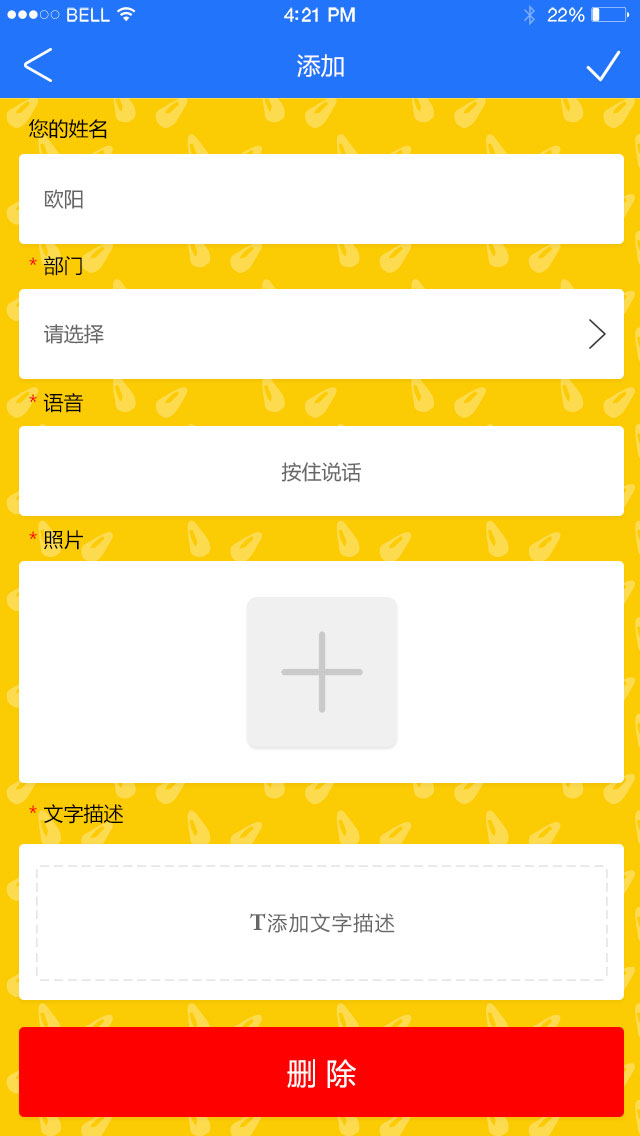Screen dimensions: 640x1136
Task: Tap the 添加文字描述 text area
Action: click(322, 923)
